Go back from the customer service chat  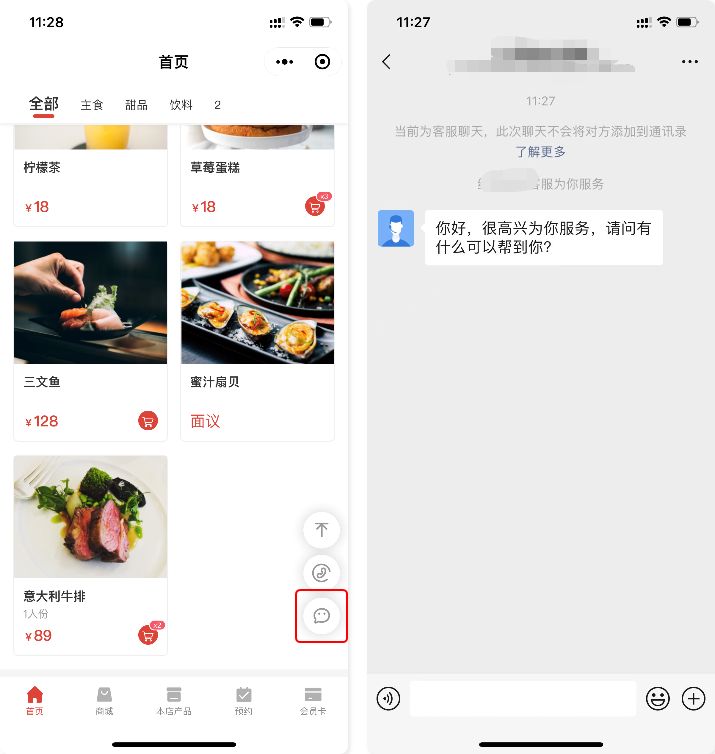pos(387,62)
